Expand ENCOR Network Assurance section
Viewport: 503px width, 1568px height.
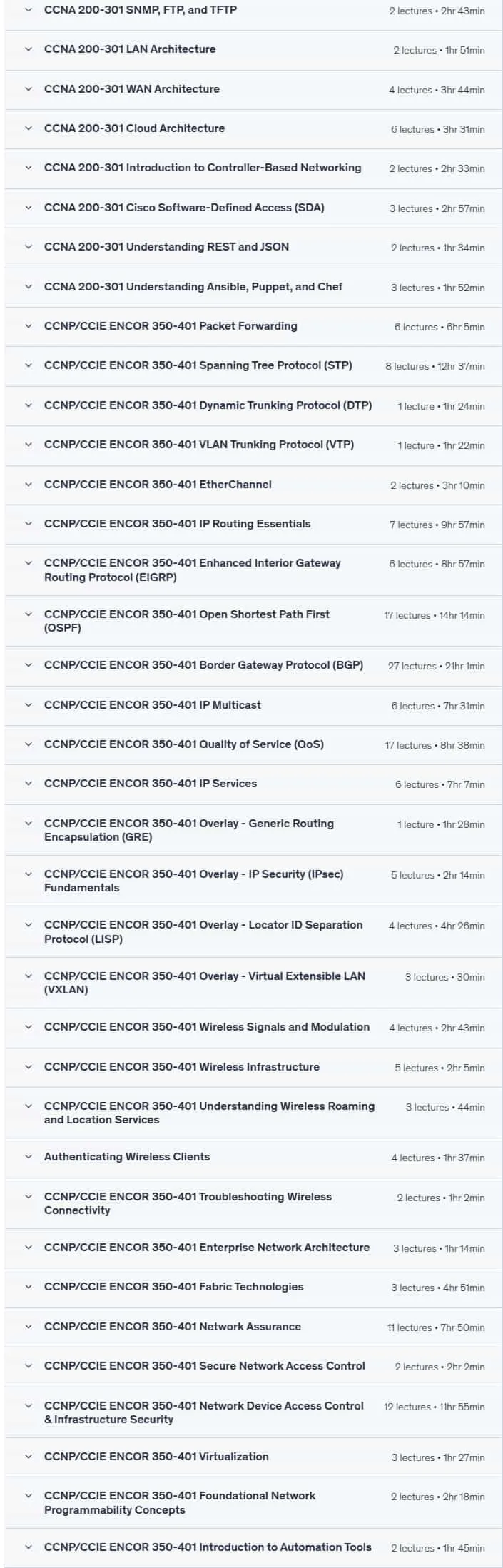tap(253, 1327)
